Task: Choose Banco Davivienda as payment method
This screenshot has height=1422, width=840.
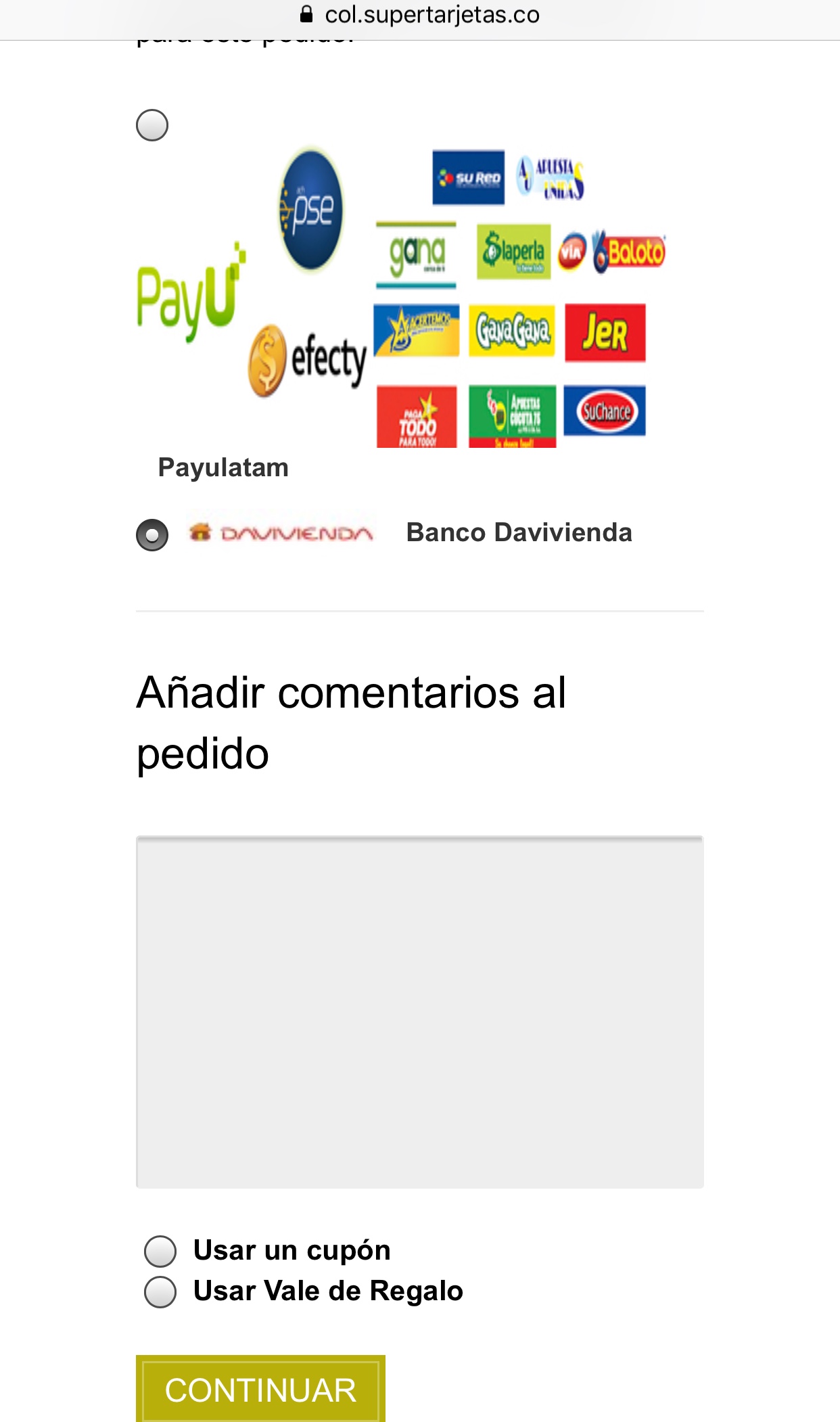Action: [x=152, y=535]
